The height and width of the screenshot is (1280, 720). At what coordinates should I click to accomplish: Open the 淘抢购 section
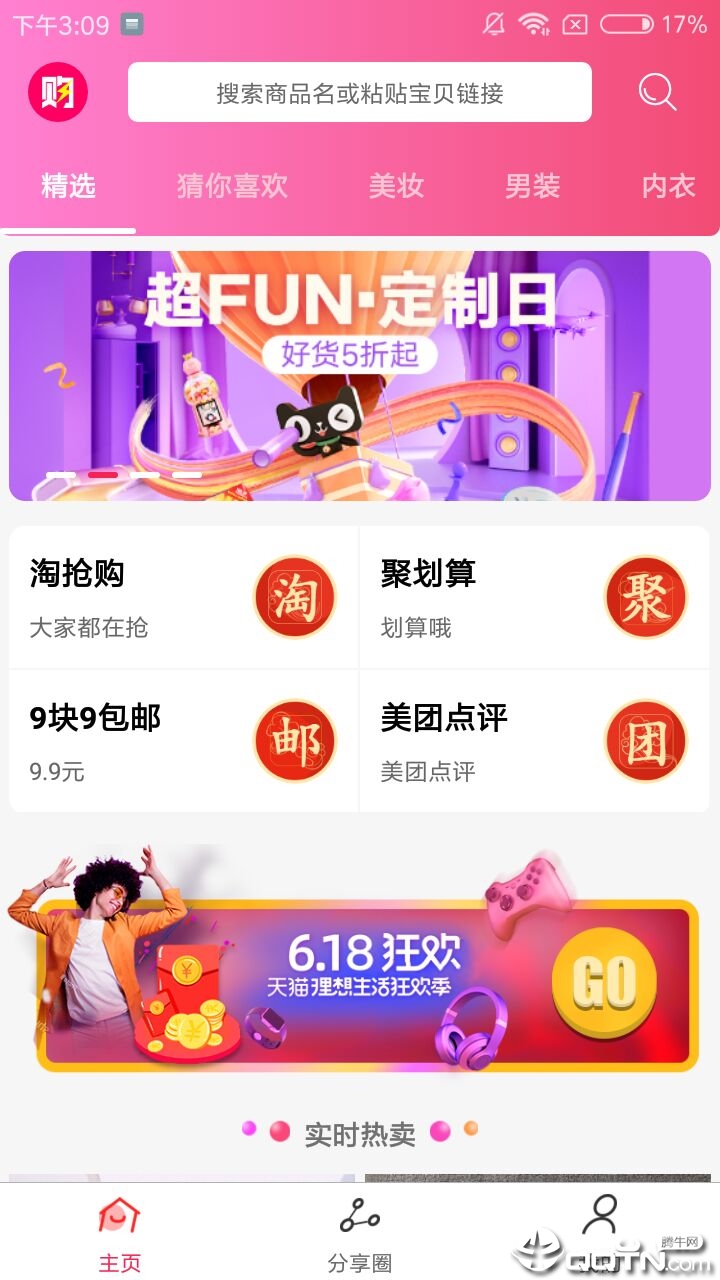point(184,598)
